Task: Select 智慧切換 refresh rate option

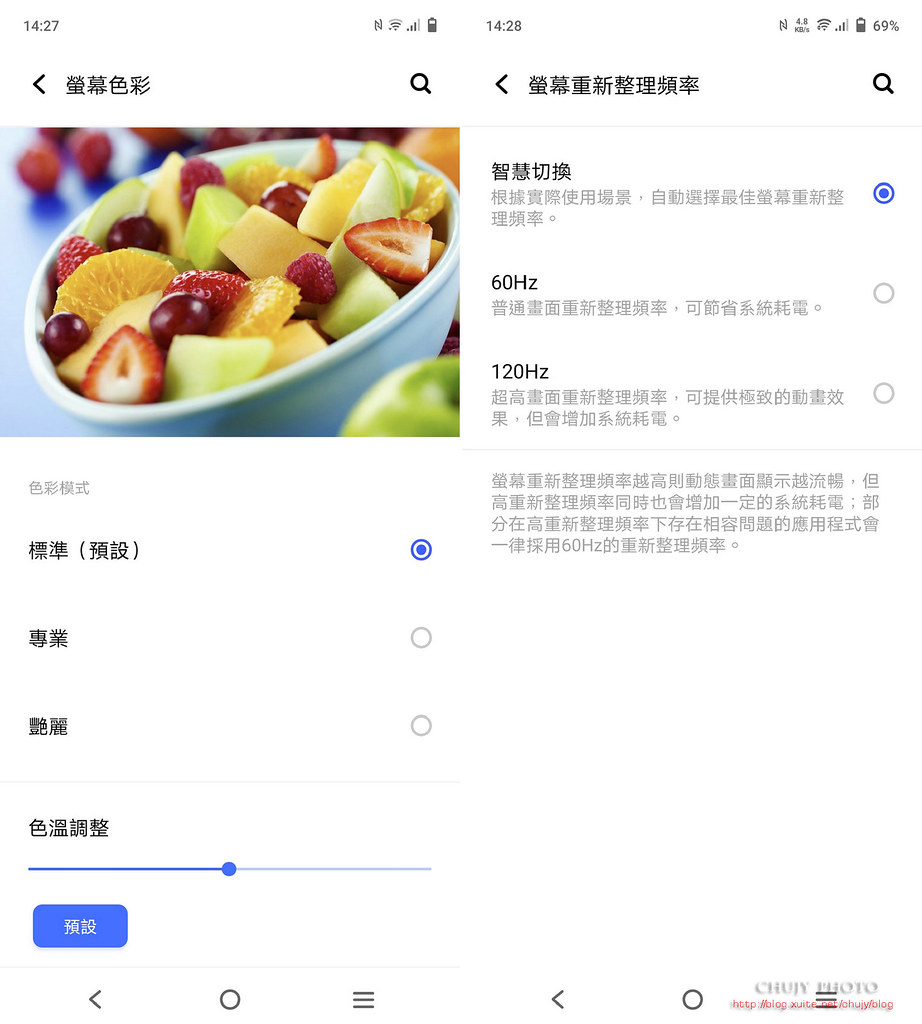Action: pos(883,193)
